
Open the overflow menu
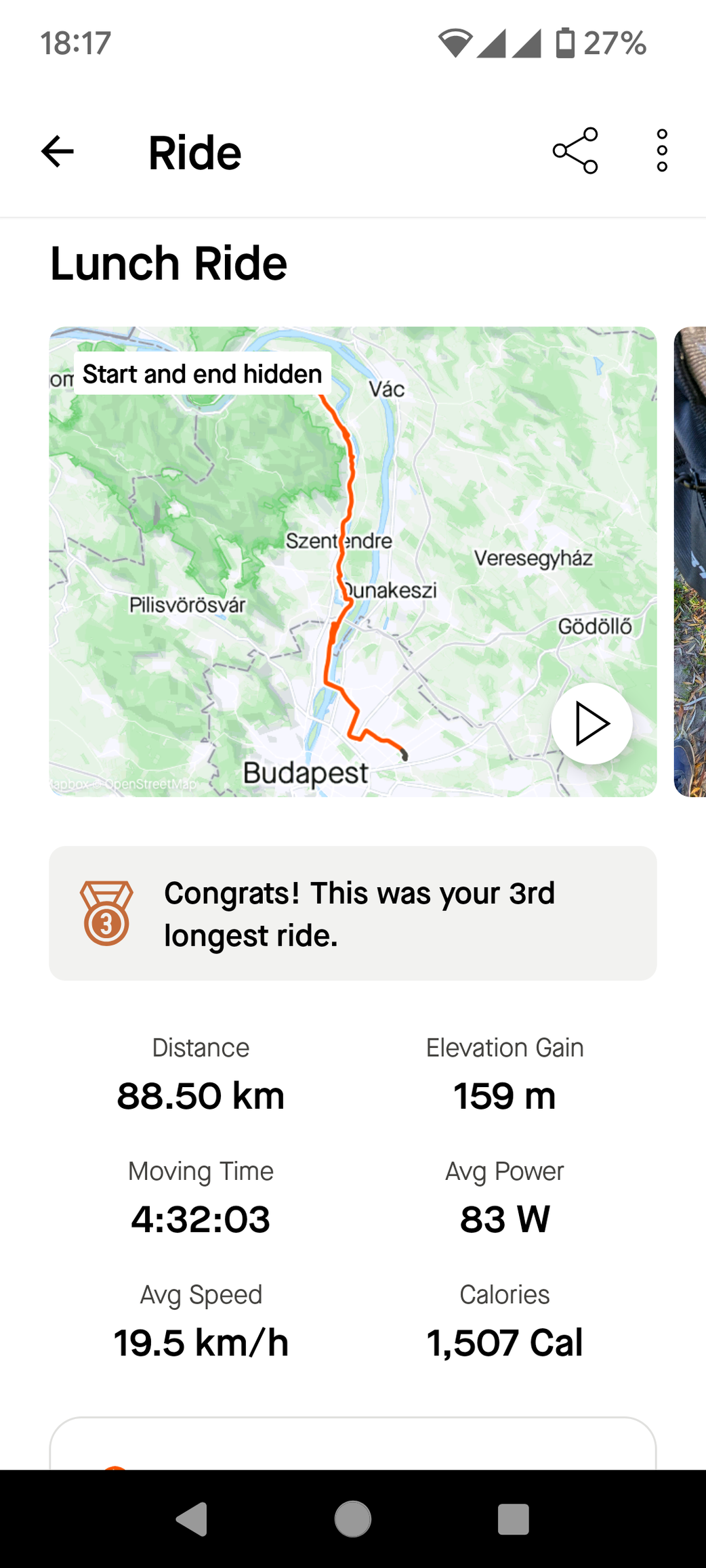[662, 151]
